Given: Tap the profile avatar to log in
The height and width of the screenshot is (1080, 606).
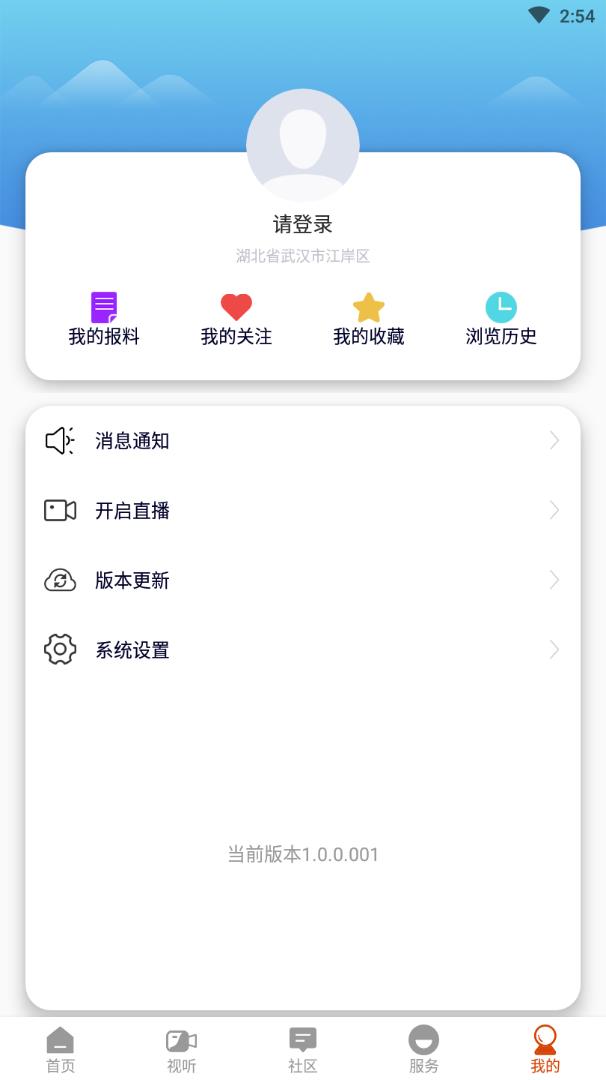Looking at the screenshot, I should pyautogui.click(x=303, y=145).
